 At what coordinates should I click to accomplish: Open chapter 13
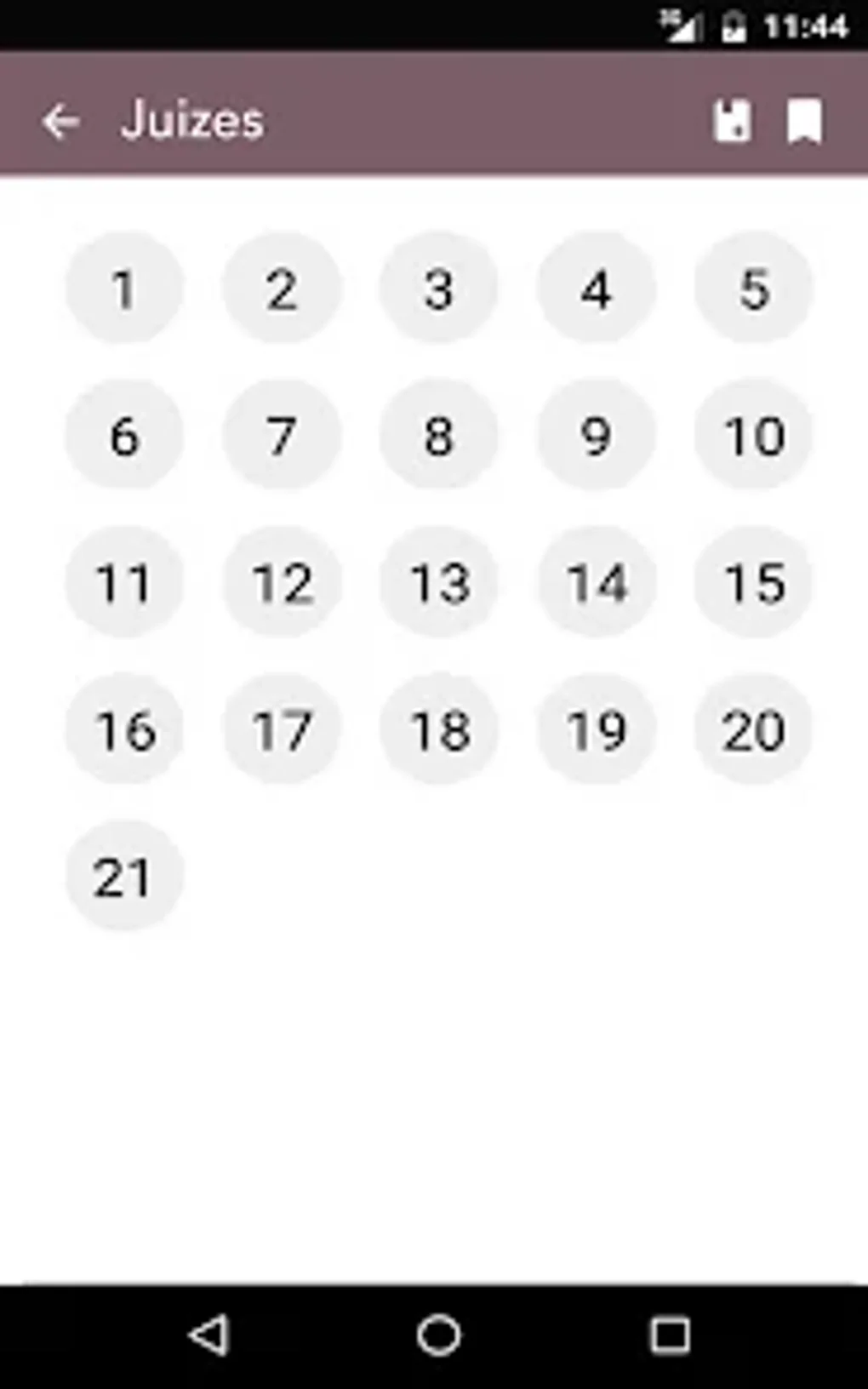coord(439,583)
